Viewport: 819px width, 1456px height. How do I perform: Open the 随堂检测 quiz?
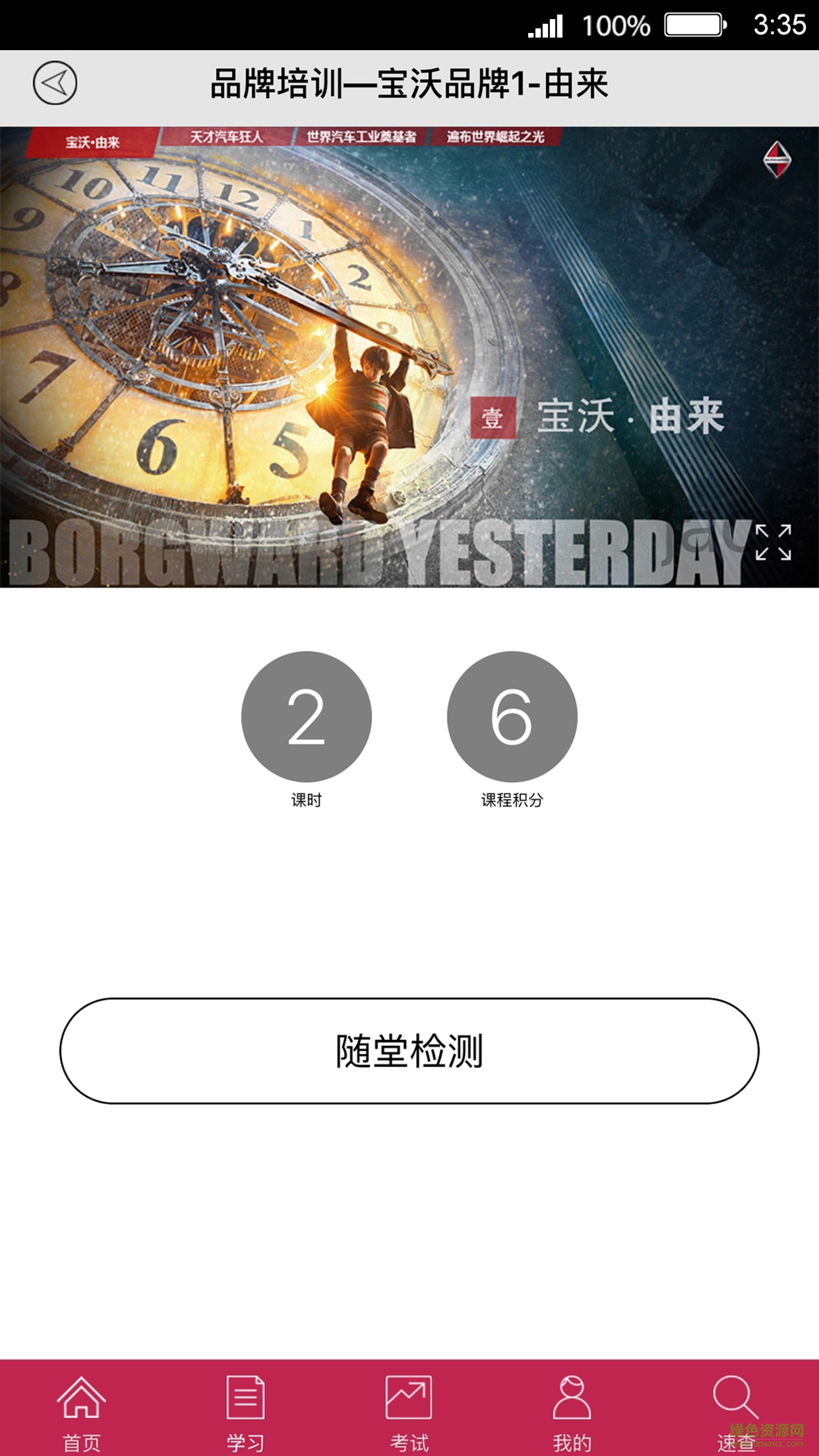(x=409, y=1050)
